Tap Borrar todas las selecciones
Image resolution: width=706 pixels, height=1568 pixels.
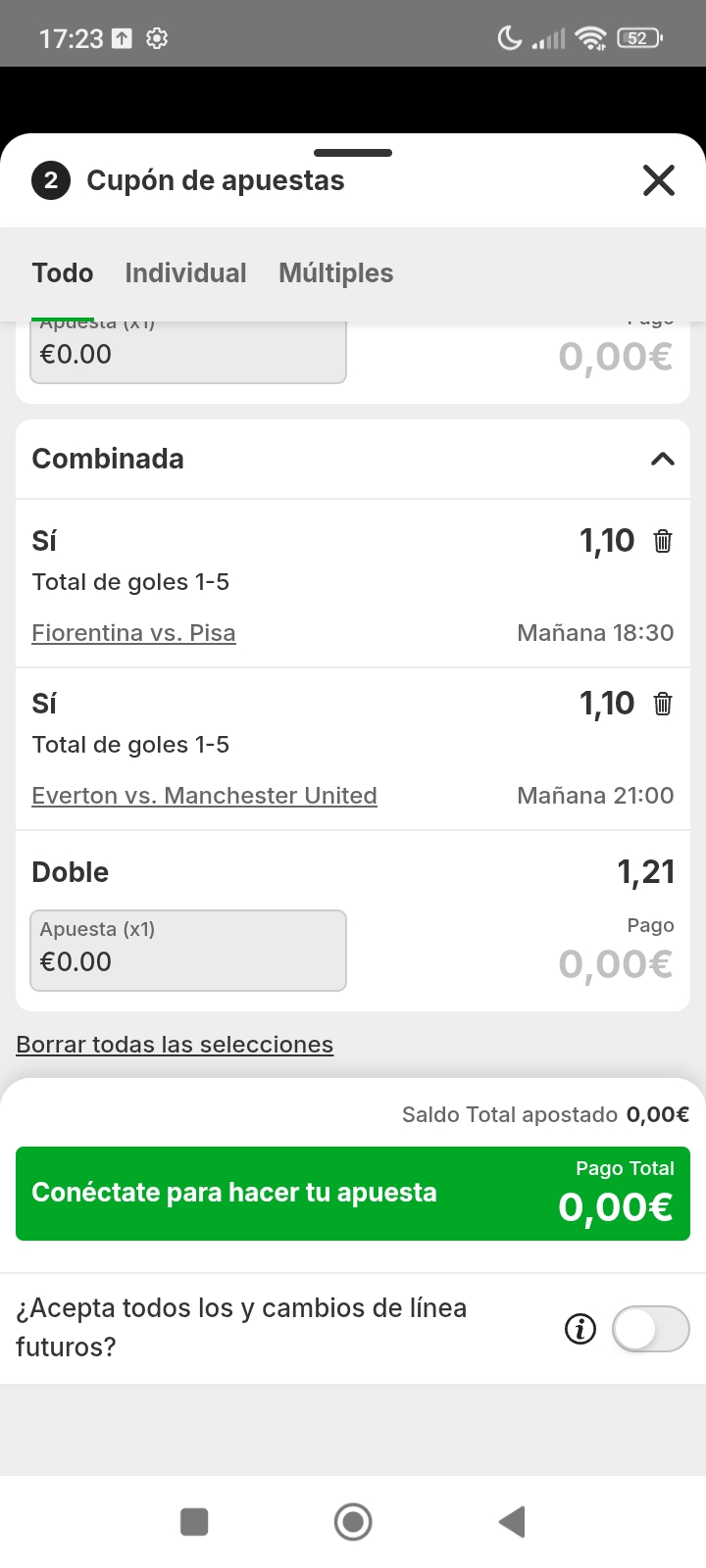click(x=175, y=1045)
